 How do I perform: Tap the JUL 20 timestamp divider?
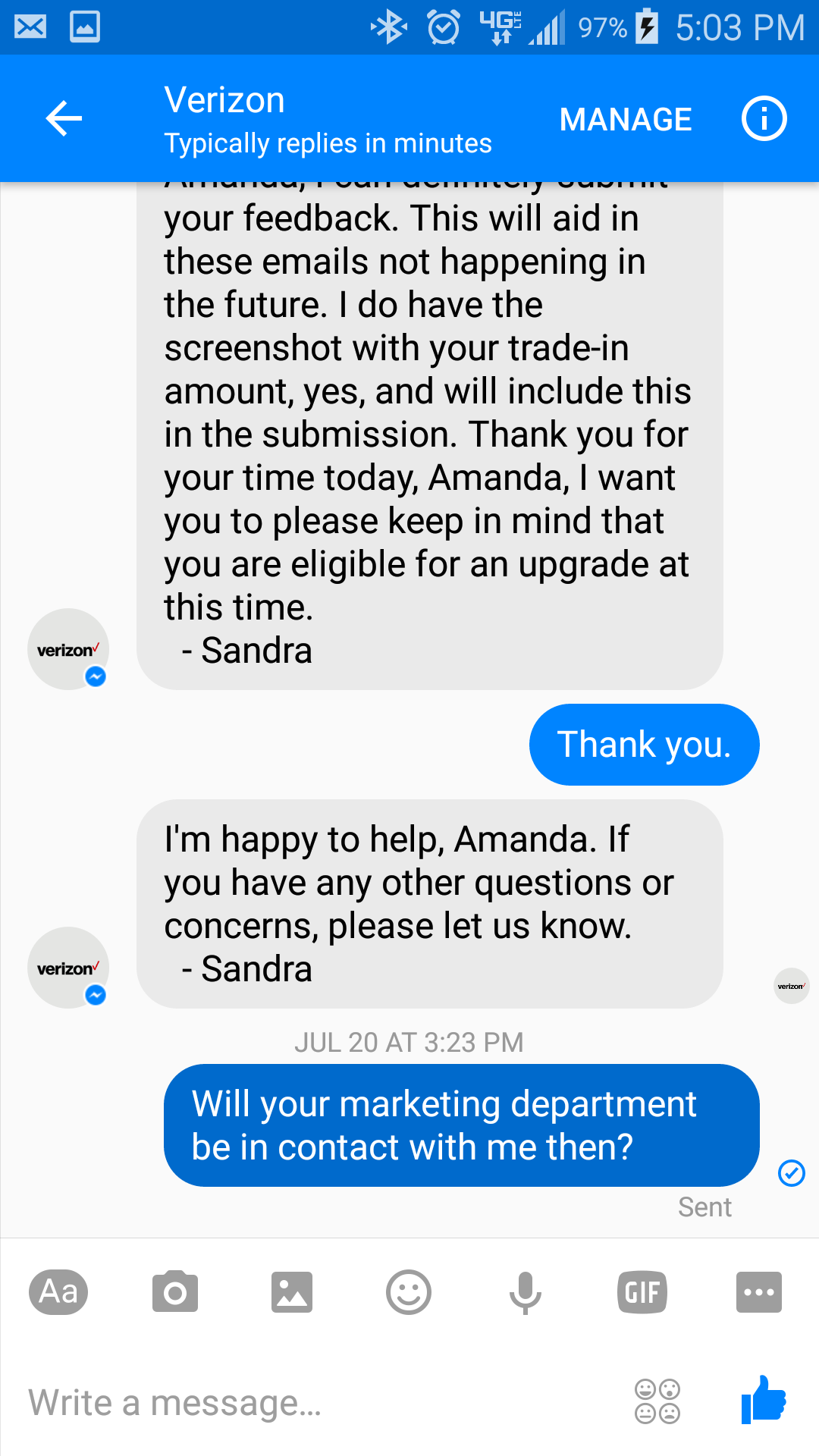click(x=409, y=1042)
